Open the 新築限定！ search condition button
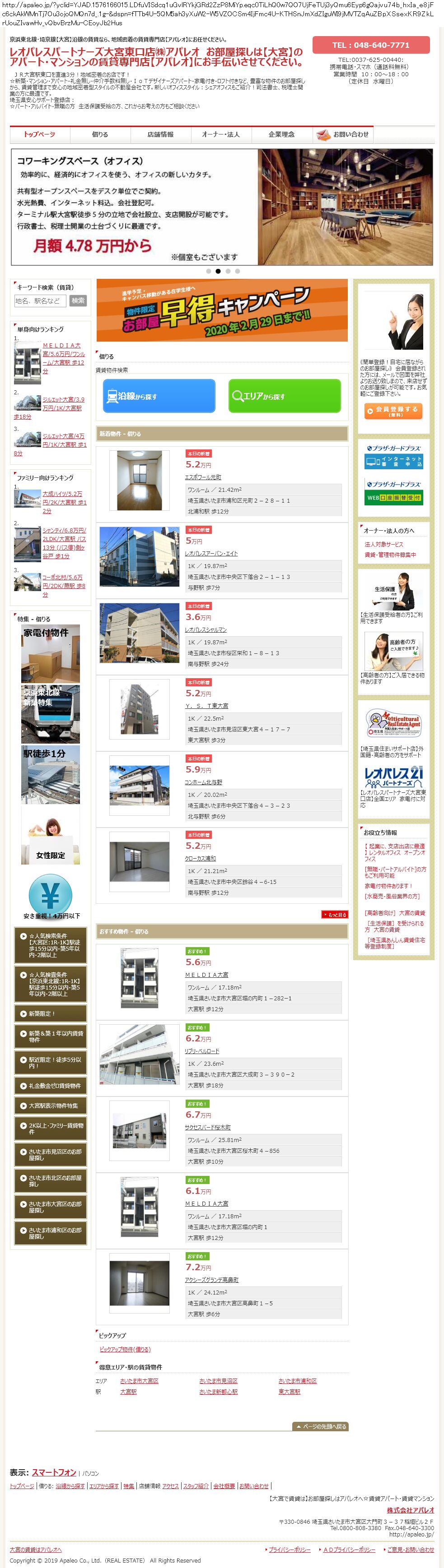The height and width of the screenshot is (1568, 444). click(x=51, y=1013)
